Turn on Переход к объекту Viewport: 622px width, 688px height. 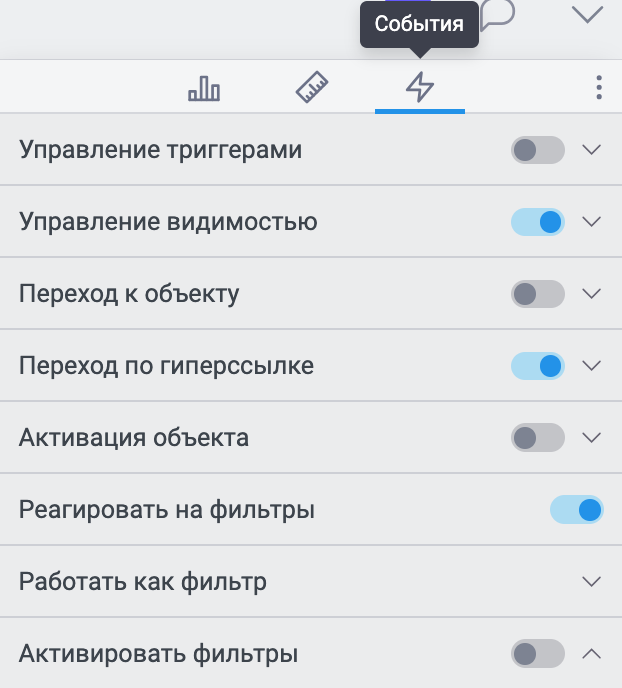click(x=537, y=294)
